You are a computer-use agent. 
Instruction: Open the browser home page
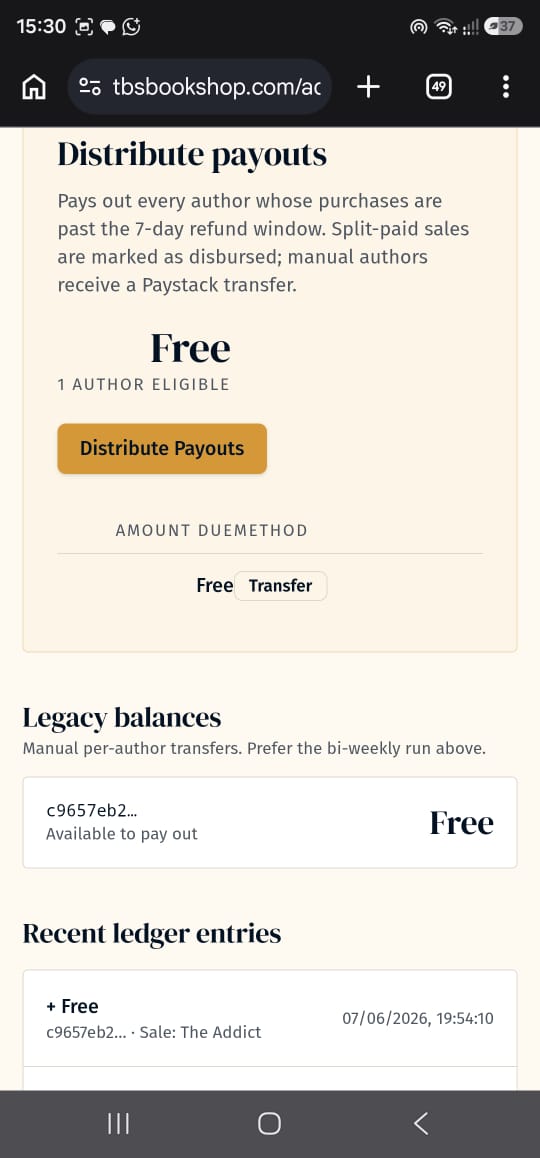[x=34, y=87]
